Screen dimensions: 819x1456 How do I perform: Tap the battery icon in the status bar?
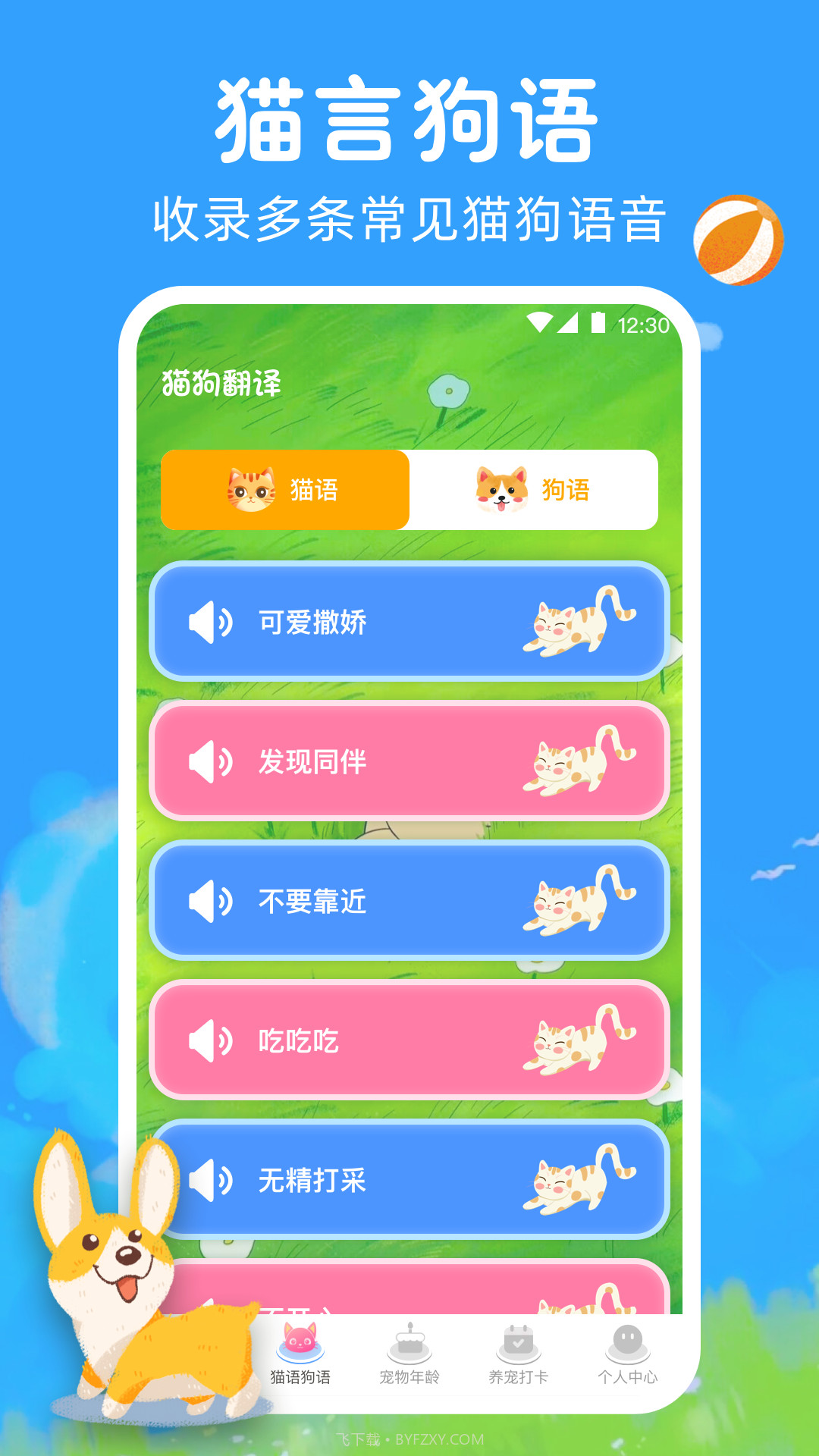pos(598,322)
